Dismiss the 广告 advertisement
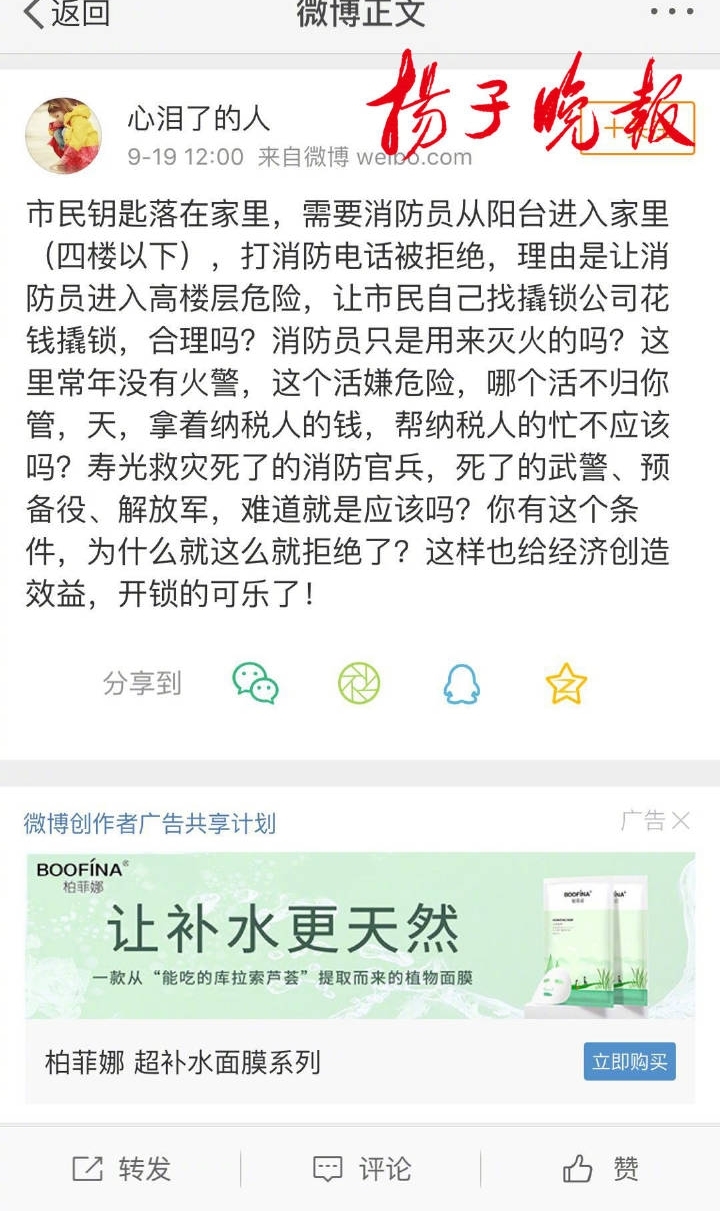This screenshot has height=1211, width=720. point(680,821)
